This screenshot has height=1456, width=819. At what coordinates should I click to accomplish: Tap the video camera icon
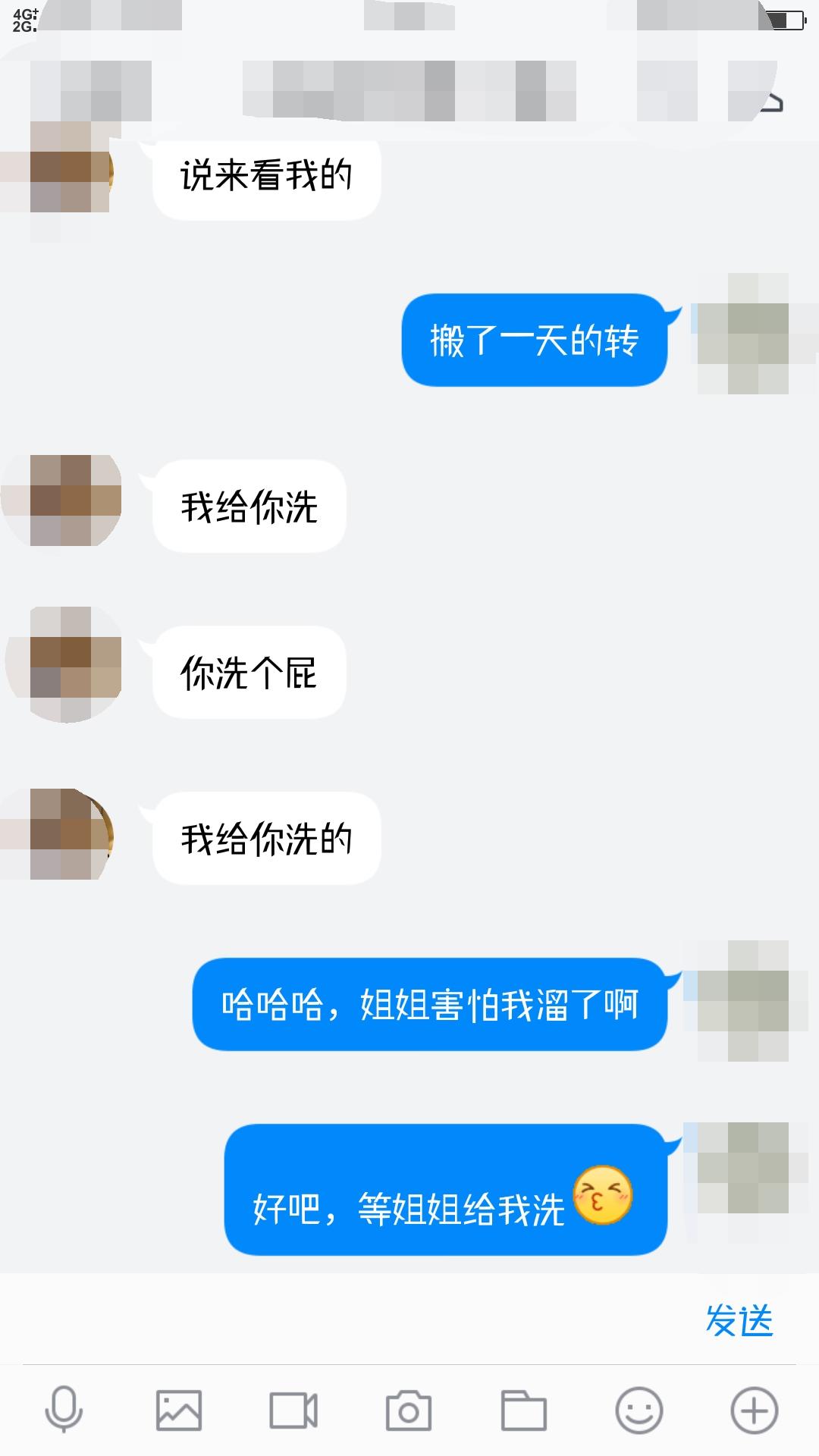(293, 1410)
